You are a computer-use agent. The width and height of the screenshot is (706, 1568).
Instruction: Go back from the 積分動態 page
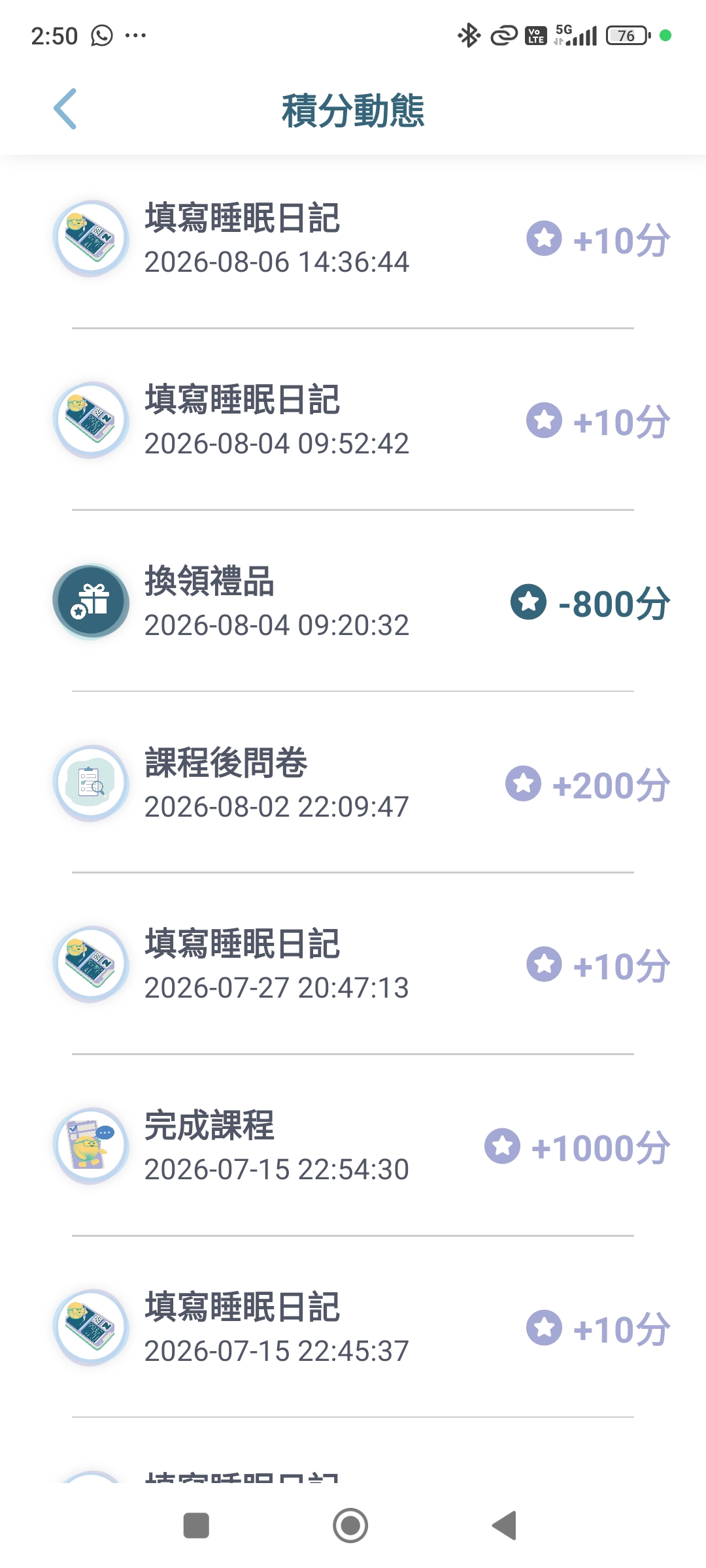(65, 109)
